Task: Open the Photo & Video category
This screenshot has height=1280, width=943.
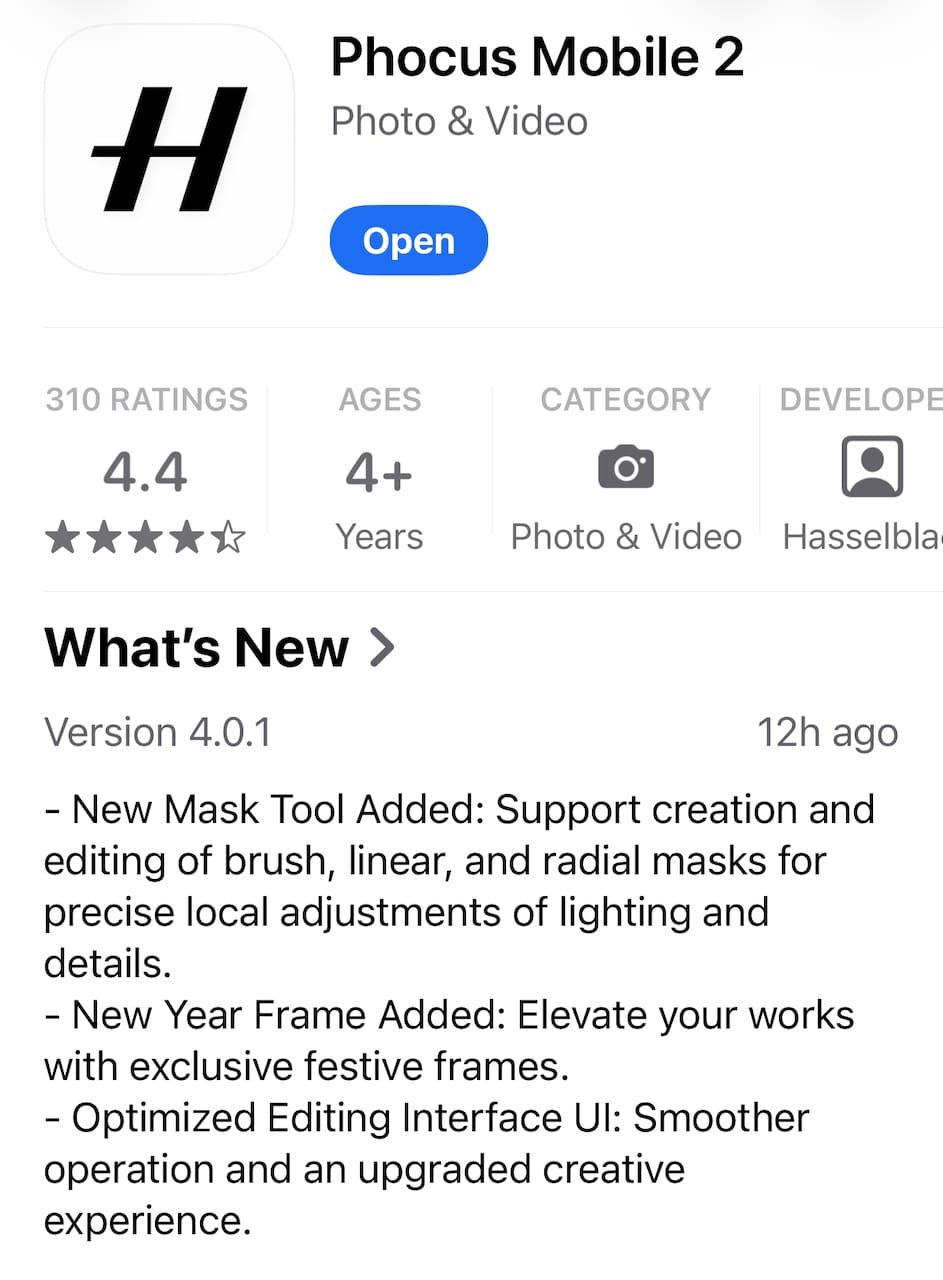Action: click(626, 469)
